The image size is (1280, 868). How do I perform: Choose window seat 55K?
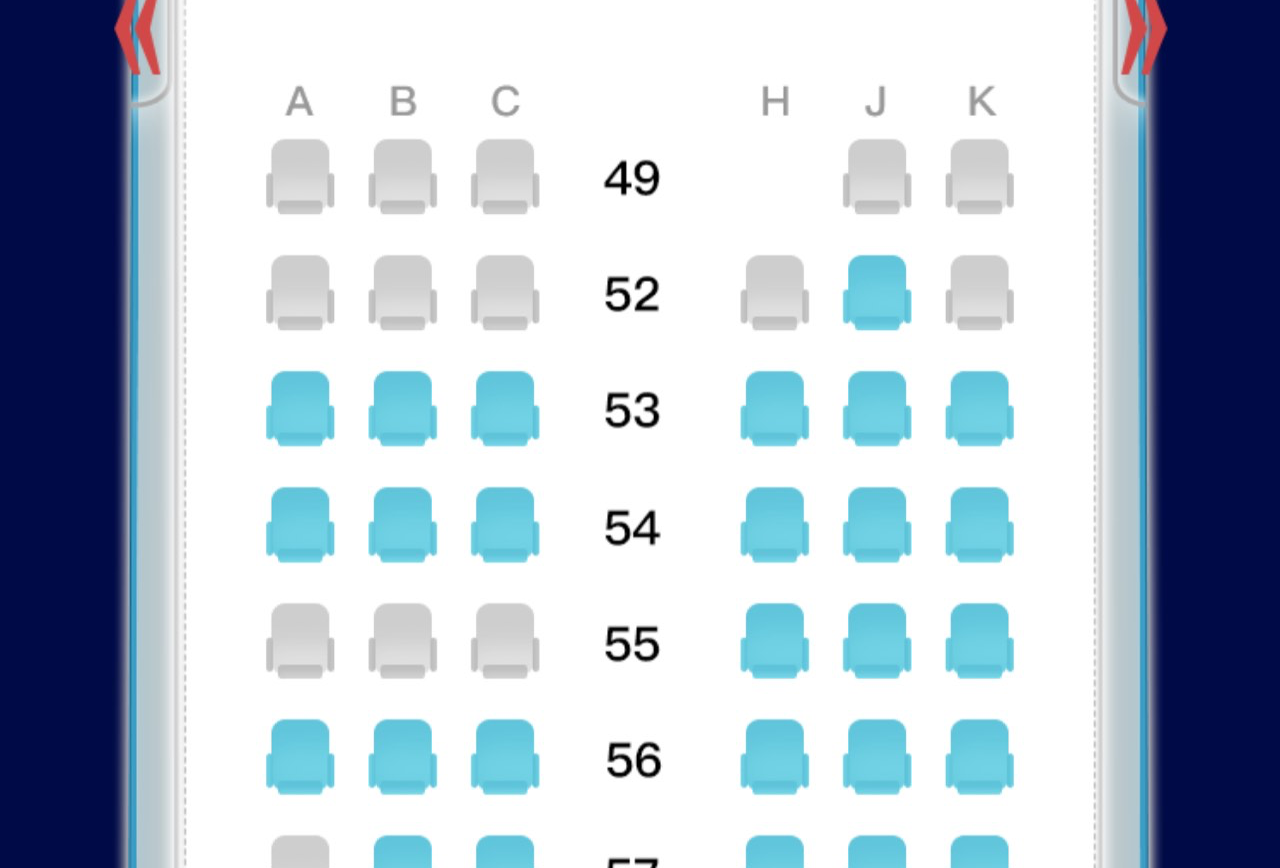(x=980, y=640)
